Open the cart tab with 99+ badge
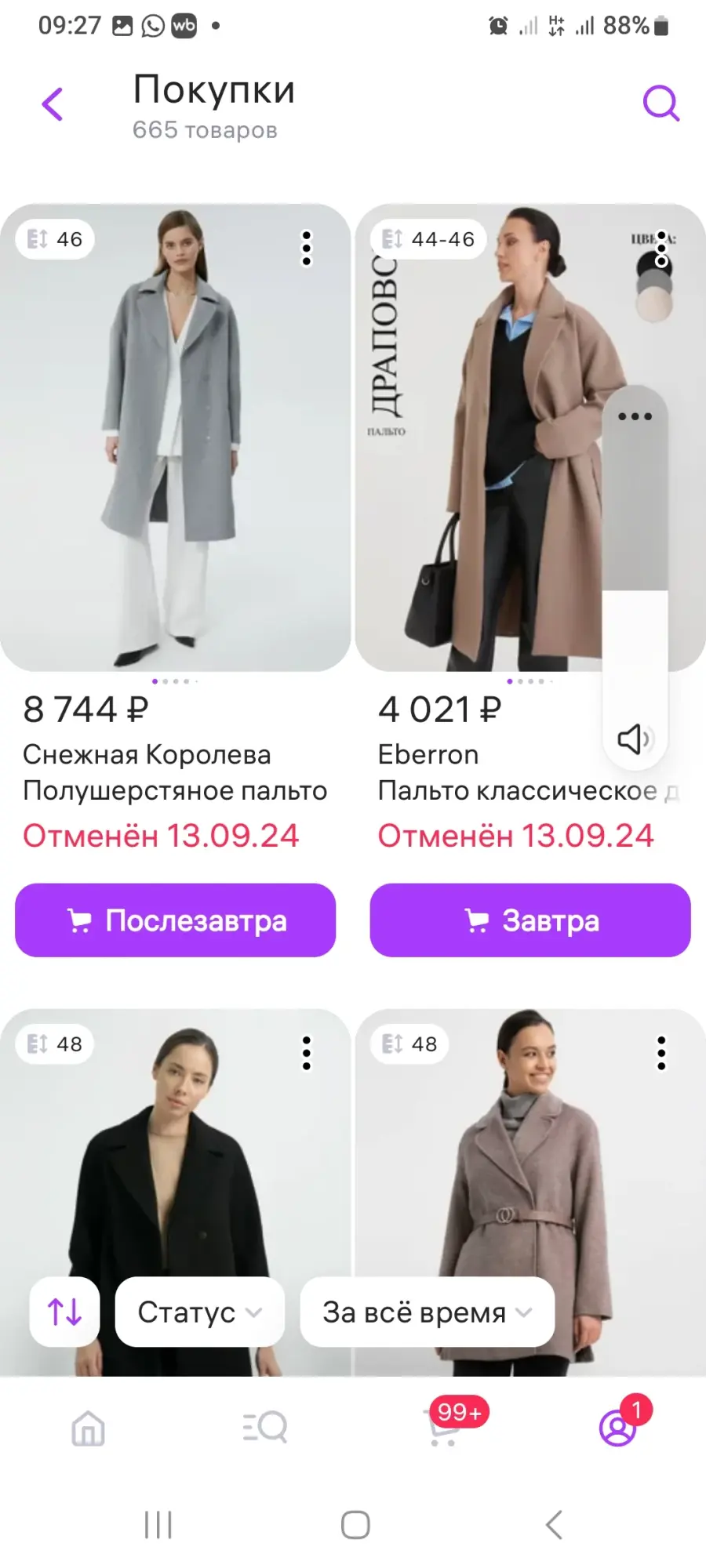 (x=444, y=1428)
